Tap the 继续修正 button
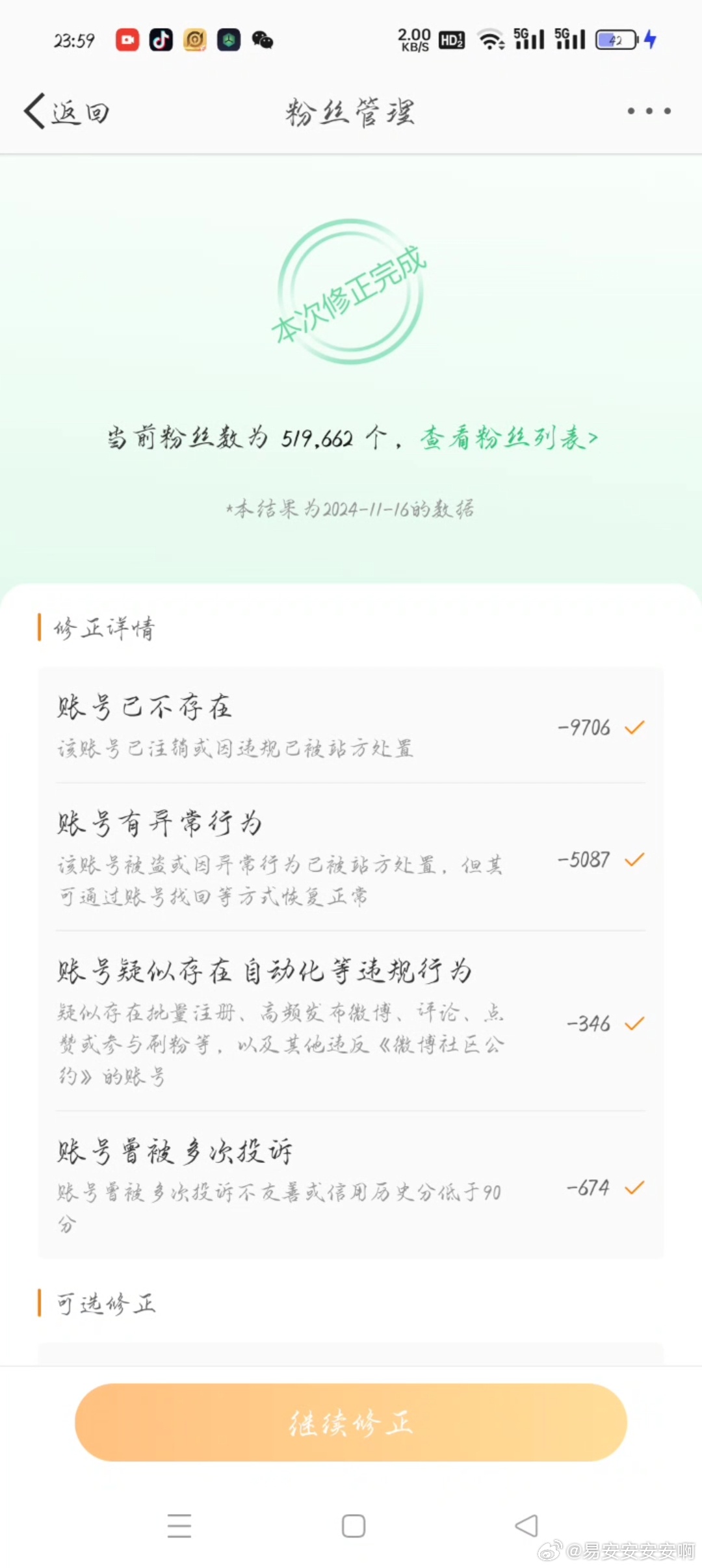 [x=351, y=1423]
